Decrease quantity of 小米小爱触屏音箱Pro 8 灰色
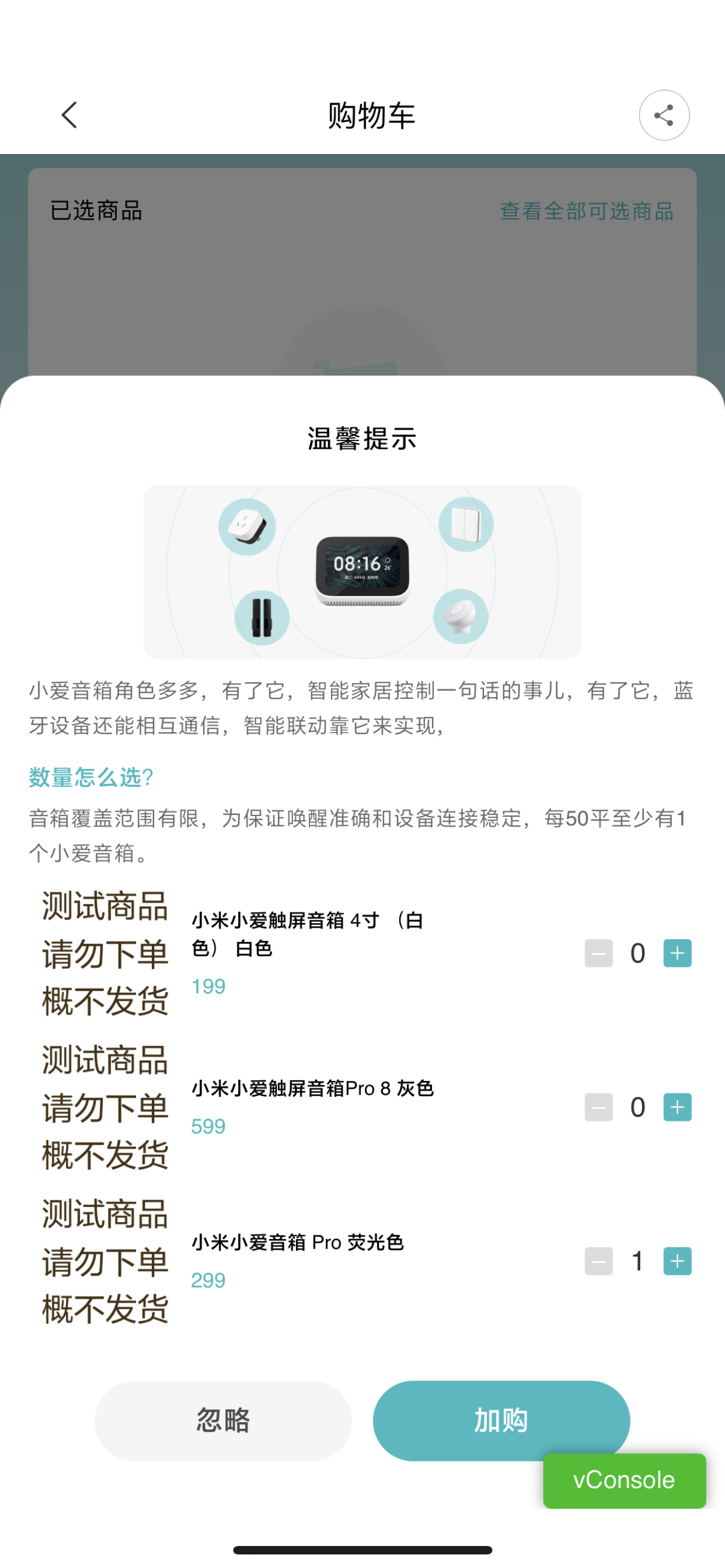This screenshot has width=725, height=1568. click(x=599, y=1107)
